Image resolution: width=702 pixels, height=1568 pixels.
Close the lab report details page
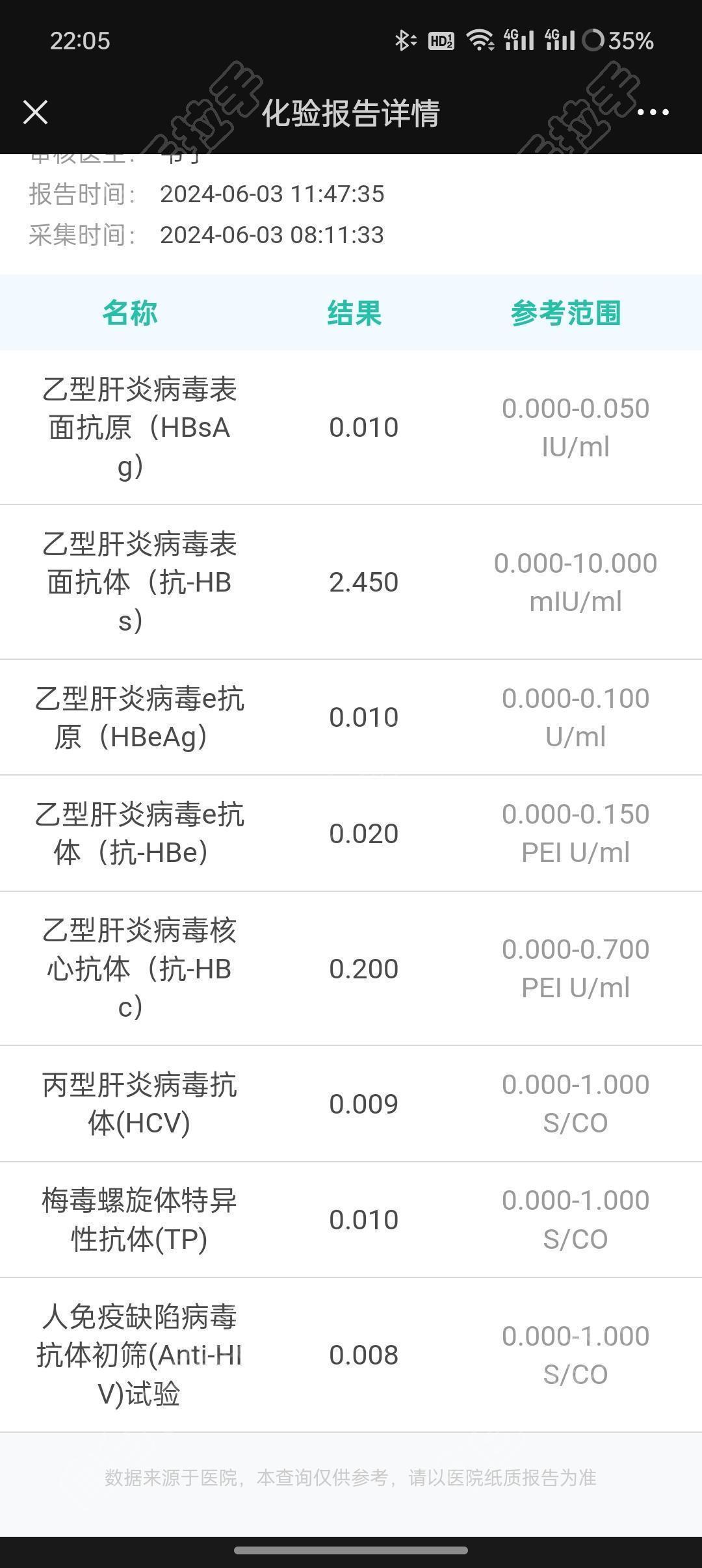36,112
